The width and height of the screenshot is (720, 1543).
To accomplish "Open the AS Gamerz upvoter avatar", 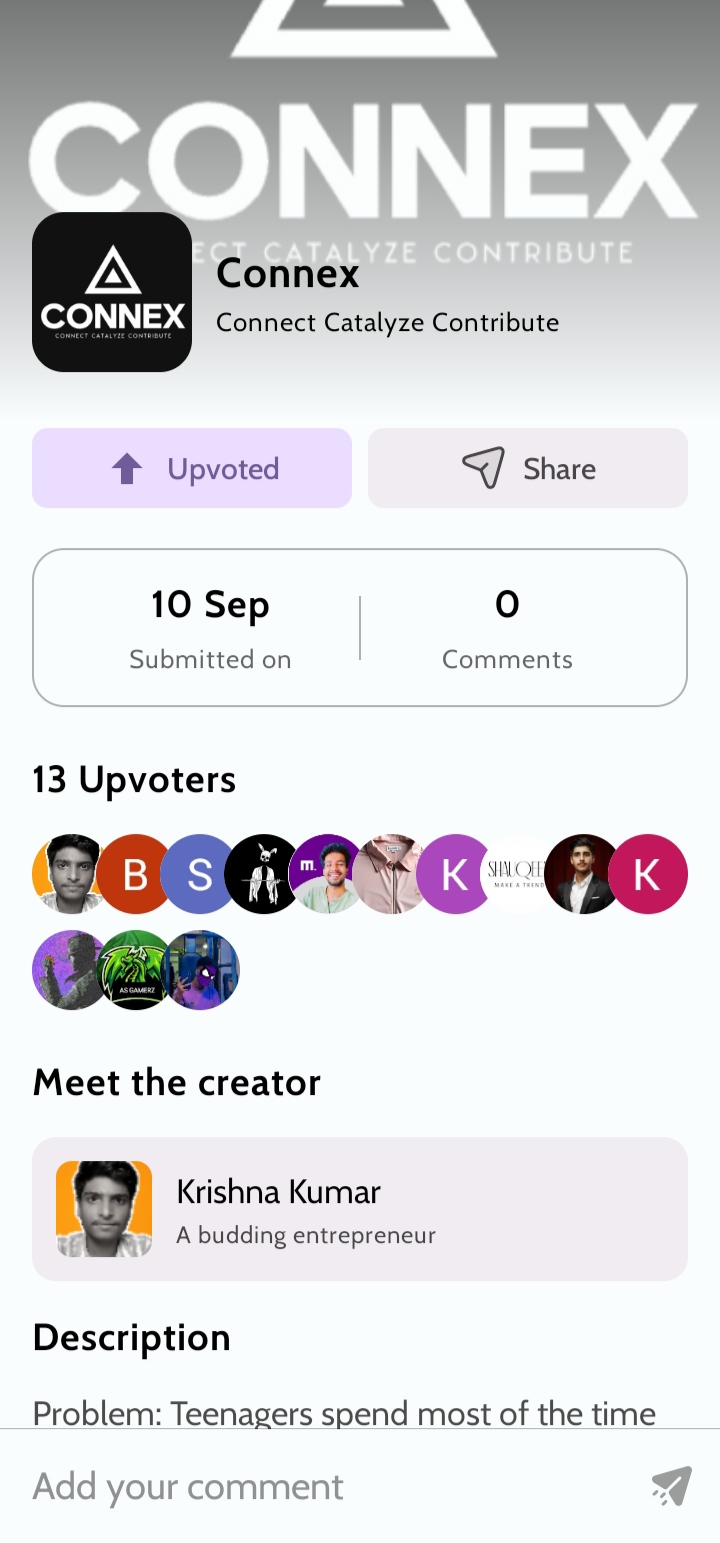I will coord(136,970).
